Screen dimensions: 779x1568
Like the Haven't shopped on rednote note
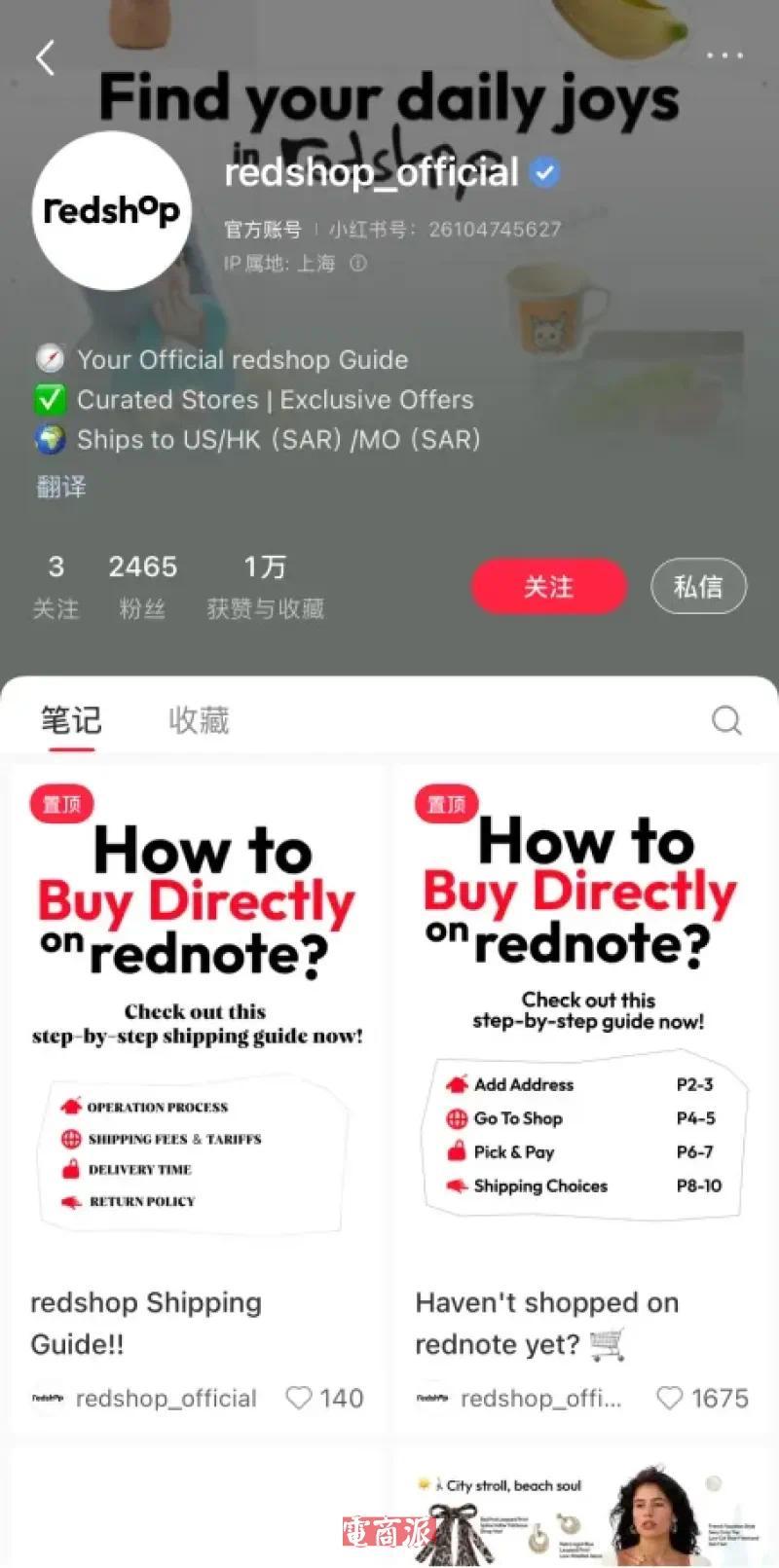pyautogui.click(x=669, y=1398)
